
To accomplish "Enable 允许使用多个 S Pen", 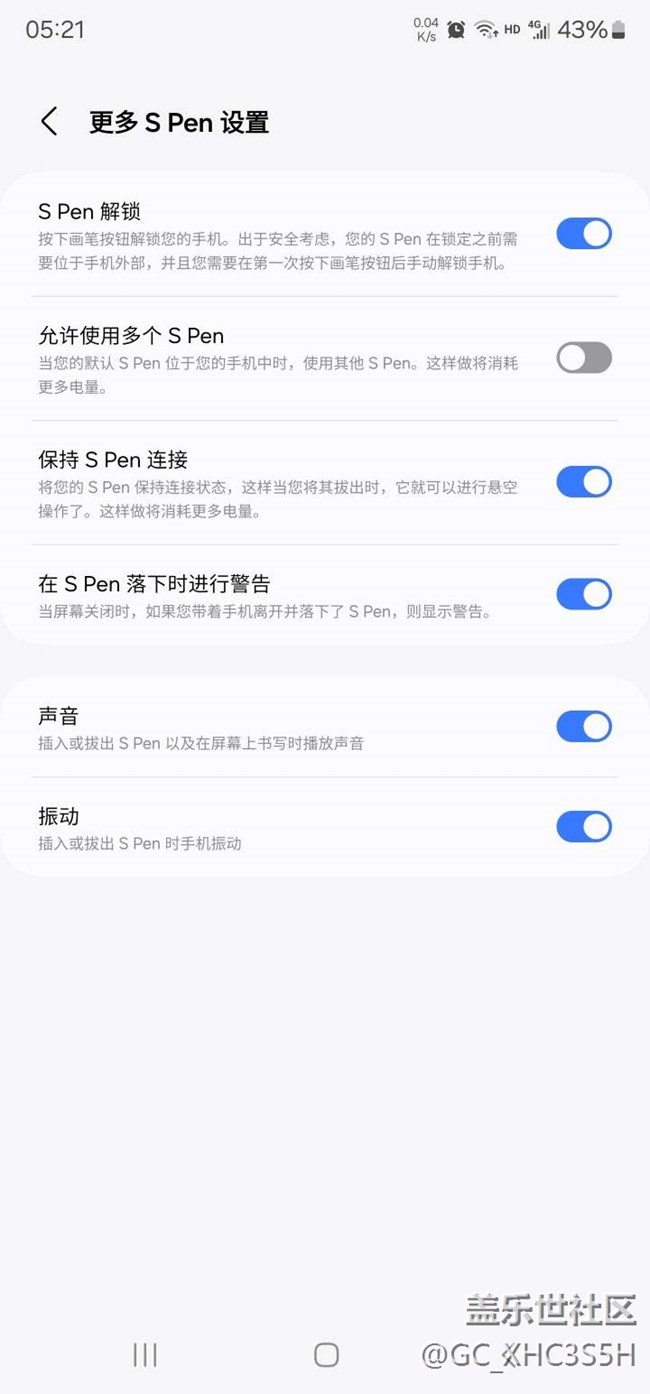I will 584,357.
